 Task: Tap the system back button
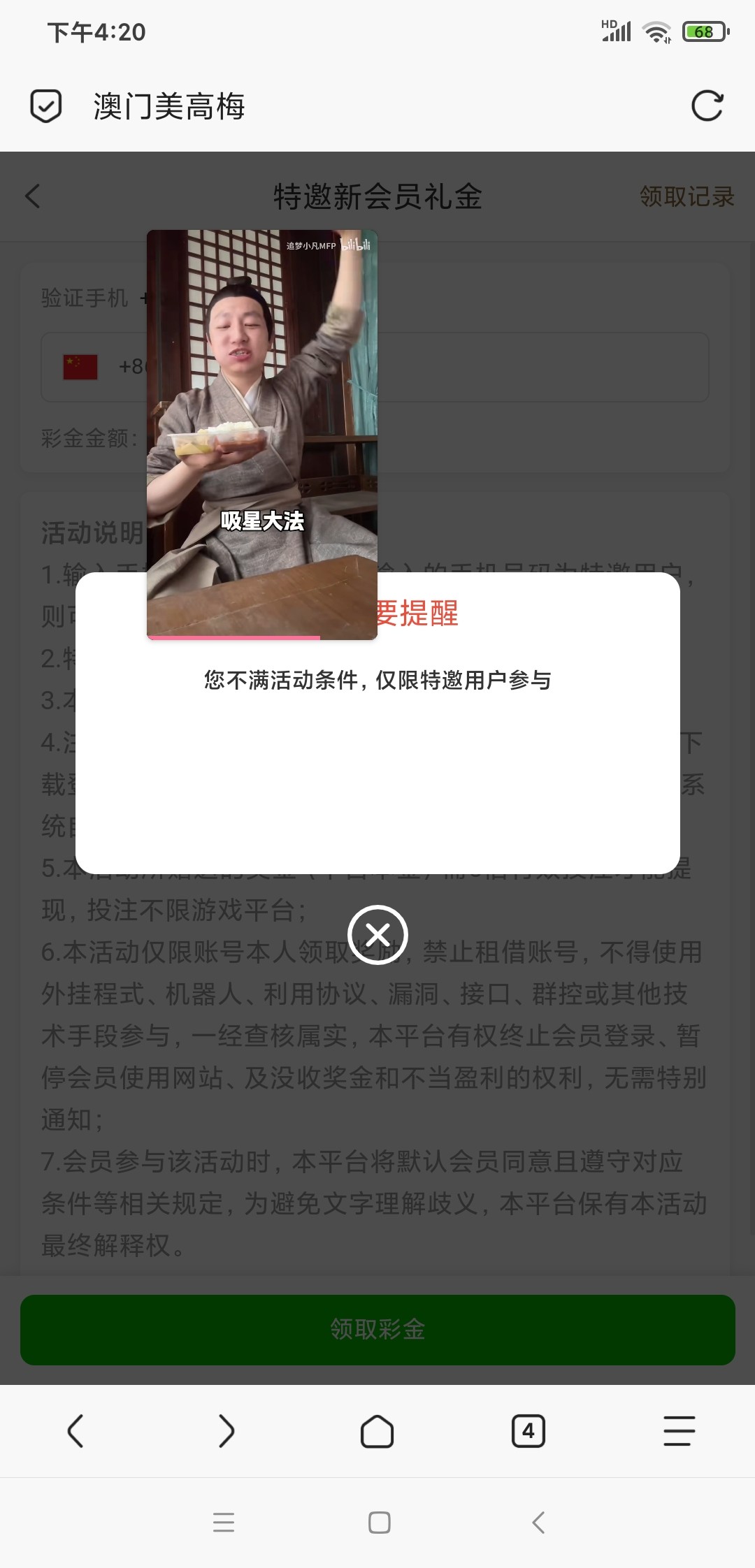[538, 1523]
